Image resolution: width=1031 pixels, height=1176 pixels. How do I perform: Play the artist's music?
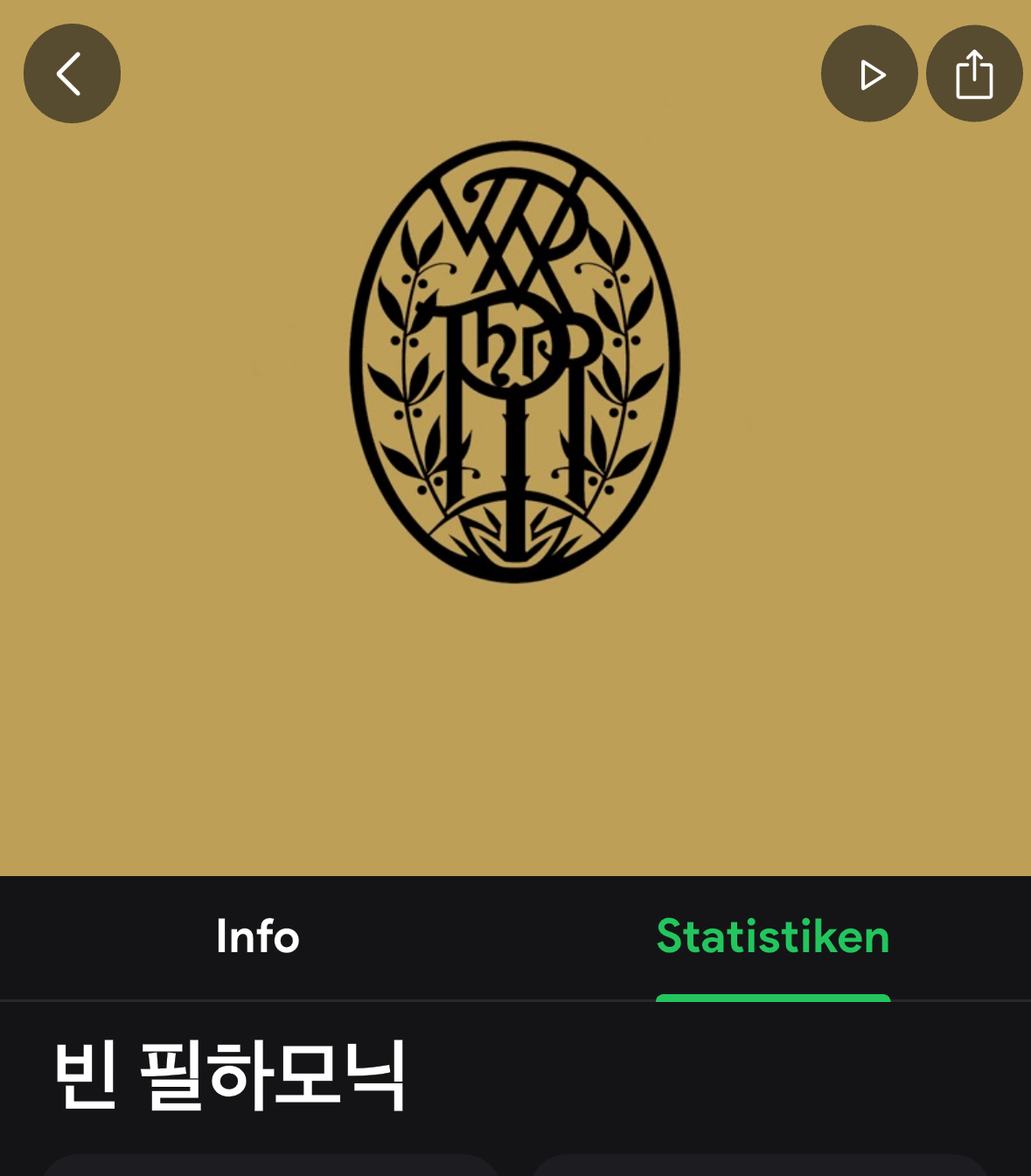click(x=869, y=74)
